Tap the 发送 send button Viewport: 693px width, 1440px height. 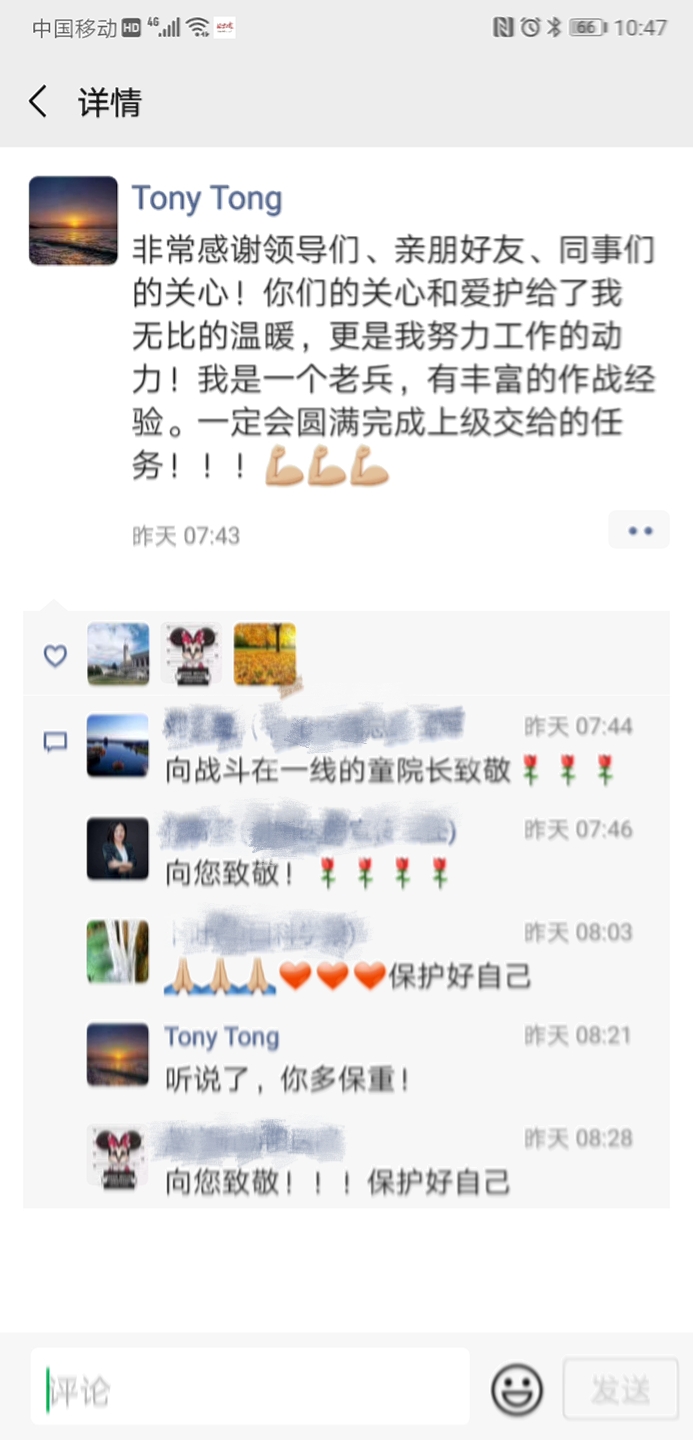620,1390
